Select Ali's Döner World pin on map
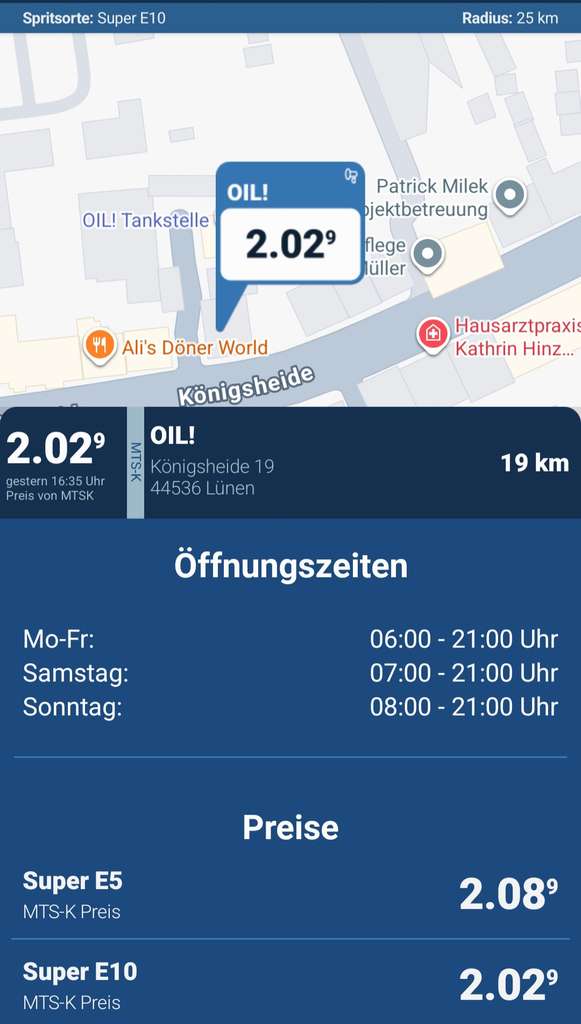581x1024 pixels. point(100,346)
